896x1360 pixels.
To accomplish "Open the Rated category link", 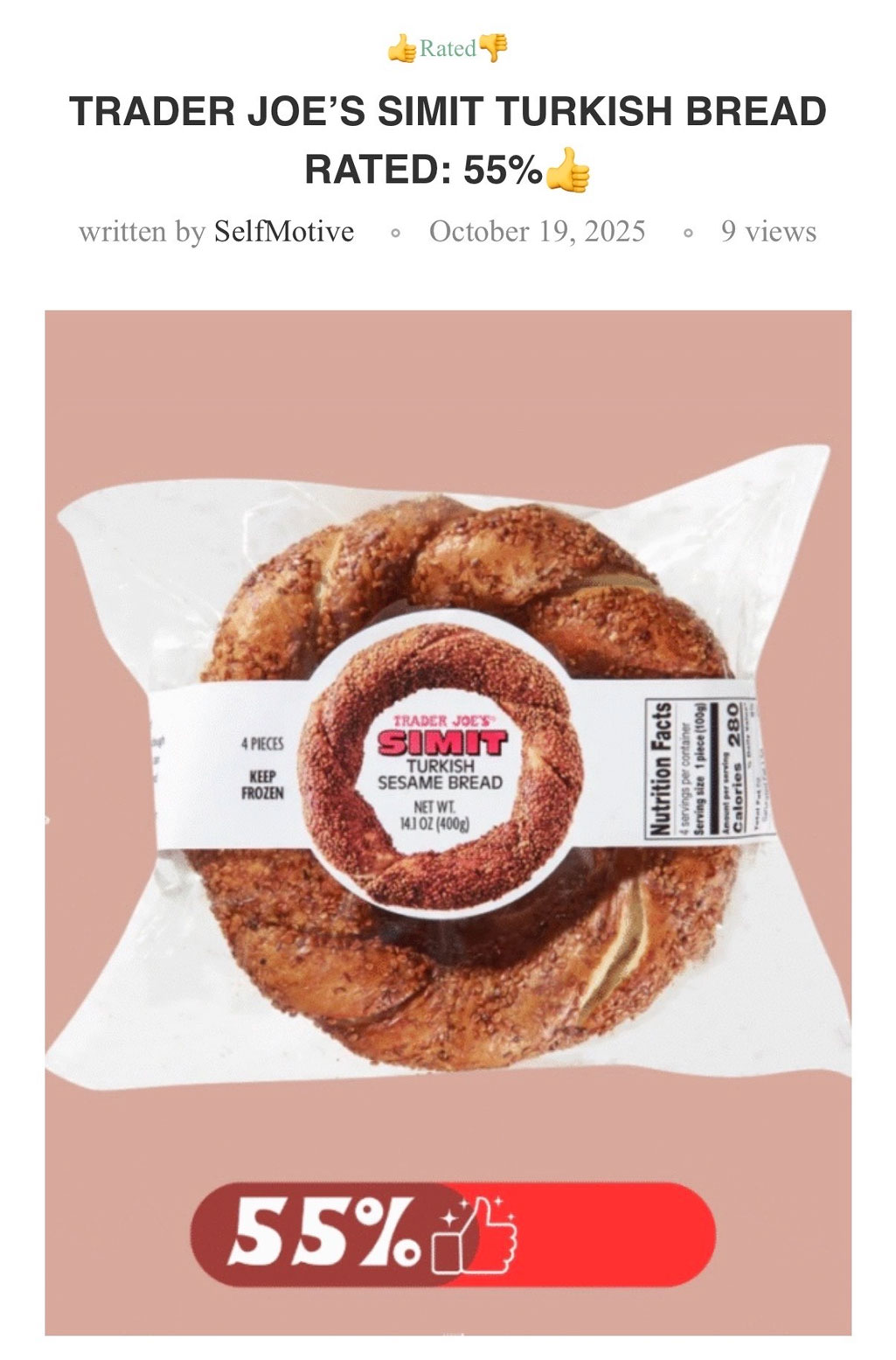I will [x=448, y=48].
